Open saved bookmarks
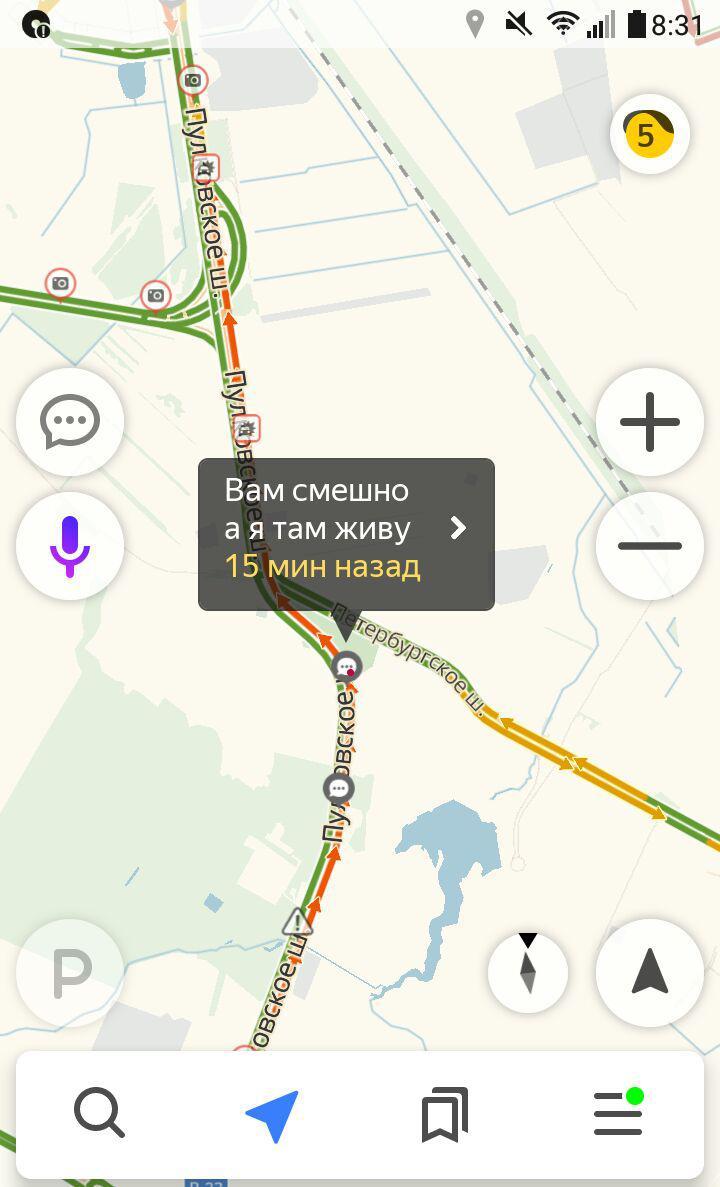 point(445,1114)
